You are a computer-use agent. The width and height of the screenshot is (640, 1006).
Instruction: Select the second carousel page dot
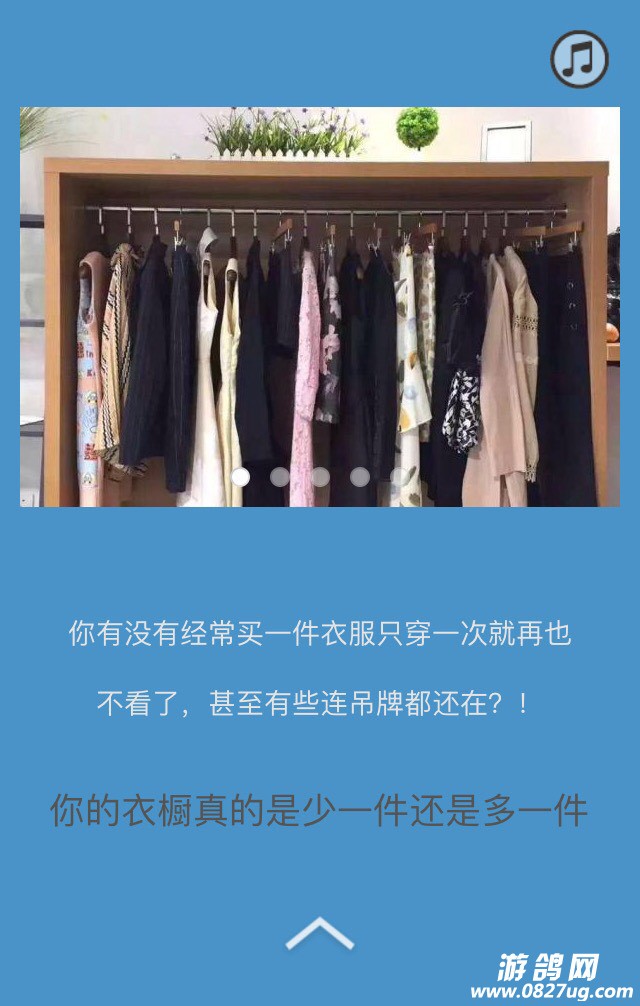280,477
